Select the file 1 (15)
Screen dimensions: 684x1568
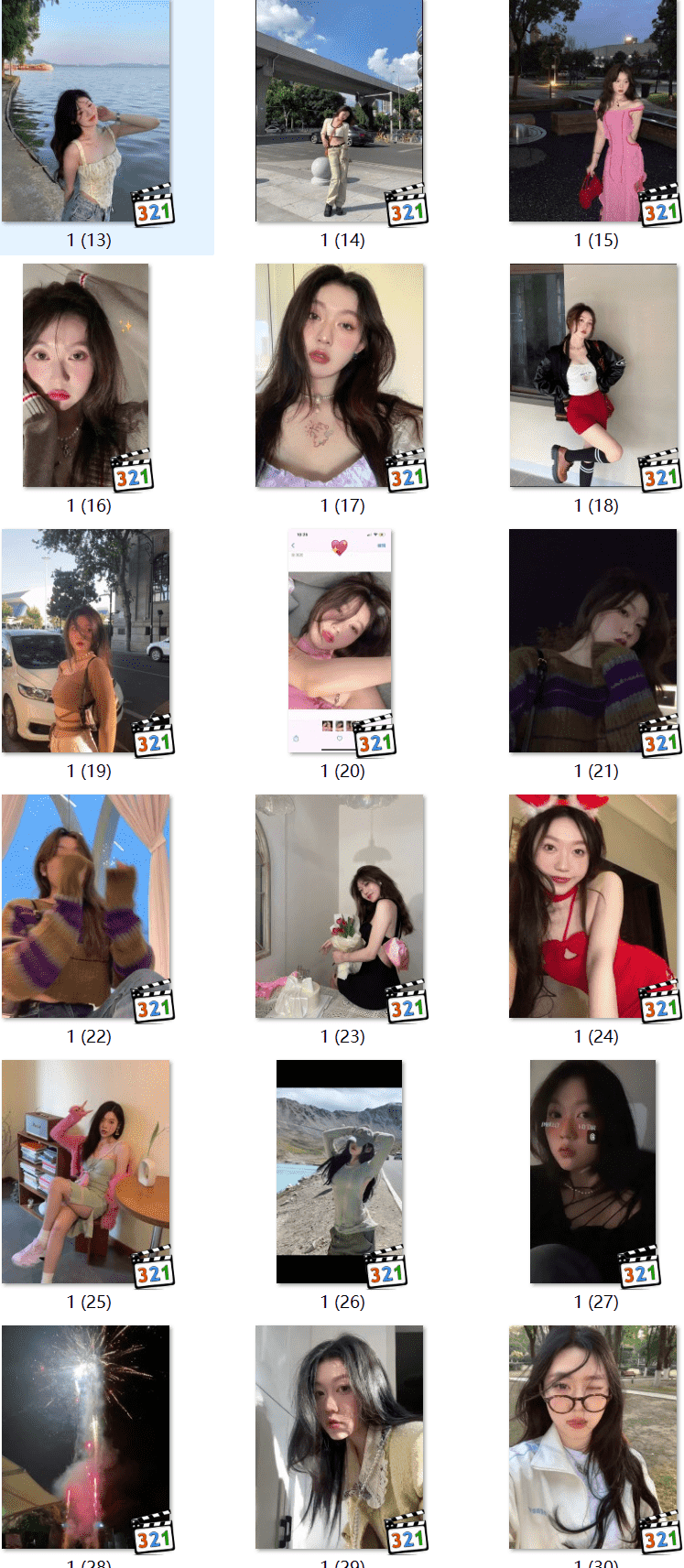coord(593,111)
